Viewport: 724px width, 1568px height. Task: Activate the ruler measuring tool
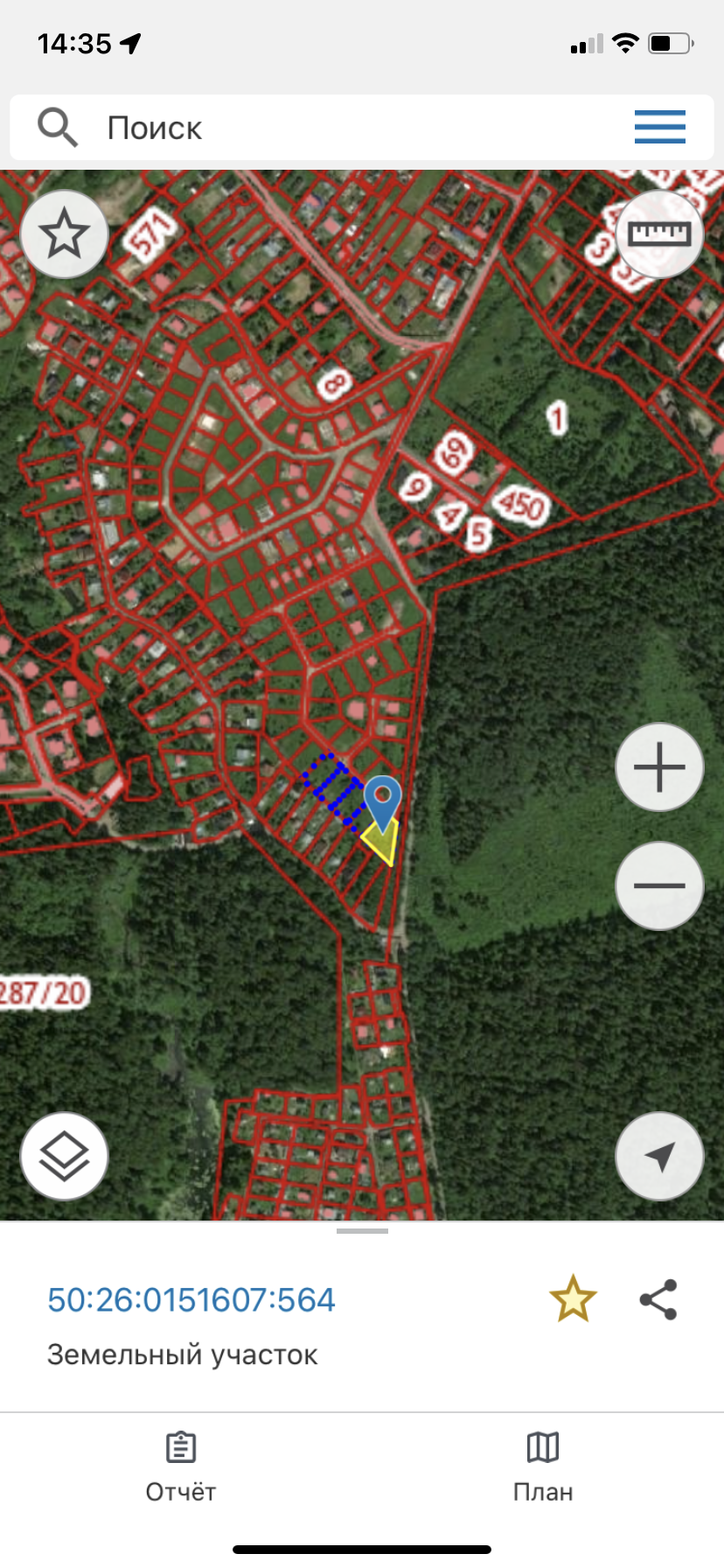(659, 234)
